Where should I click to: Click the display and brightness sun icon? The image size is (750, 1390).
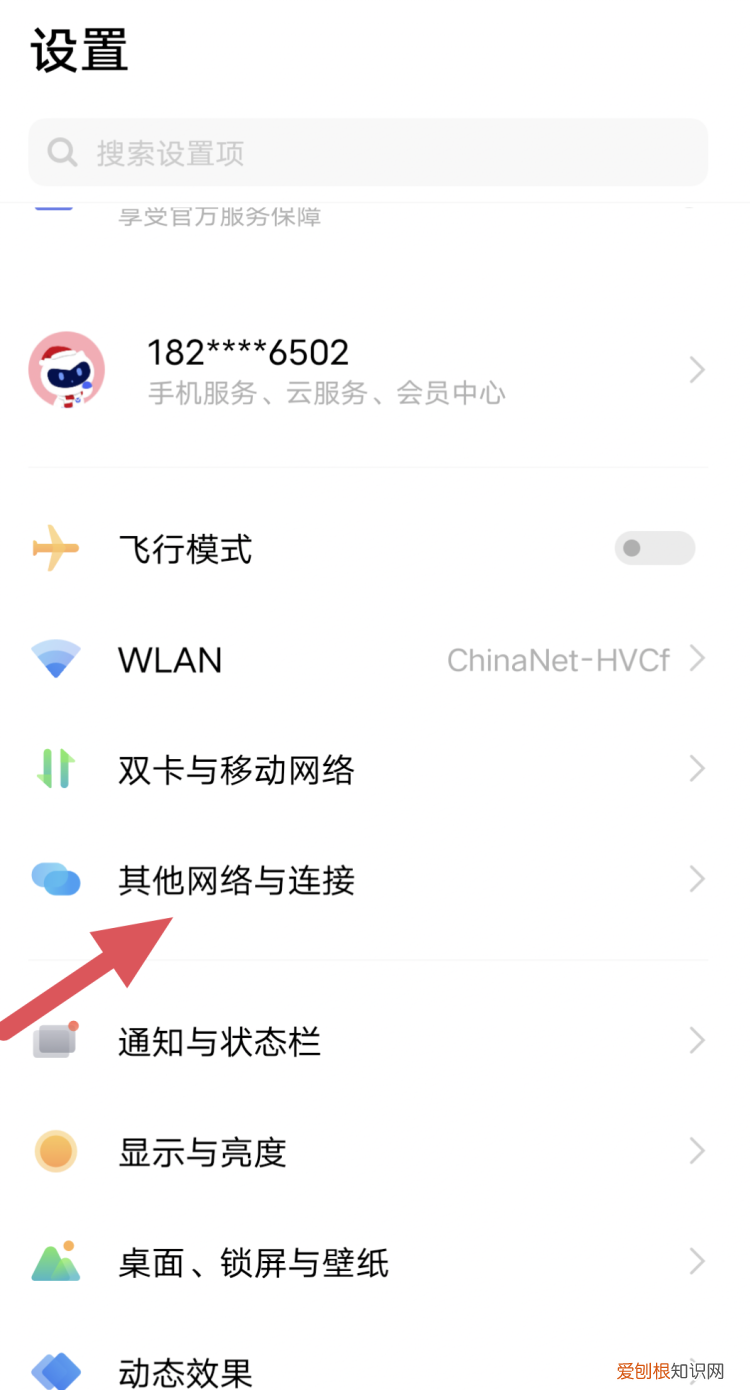[57, 1152]
